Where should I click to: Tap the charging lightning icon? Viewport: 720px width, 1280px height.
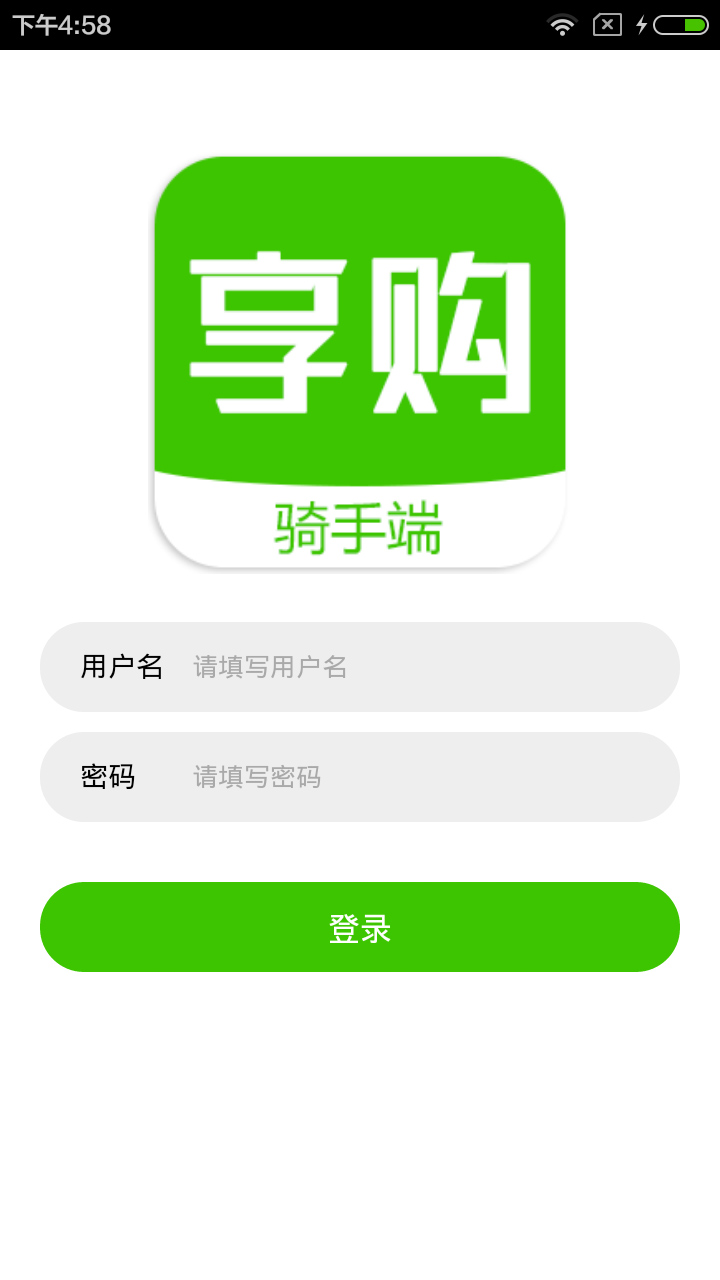(641, 25)
